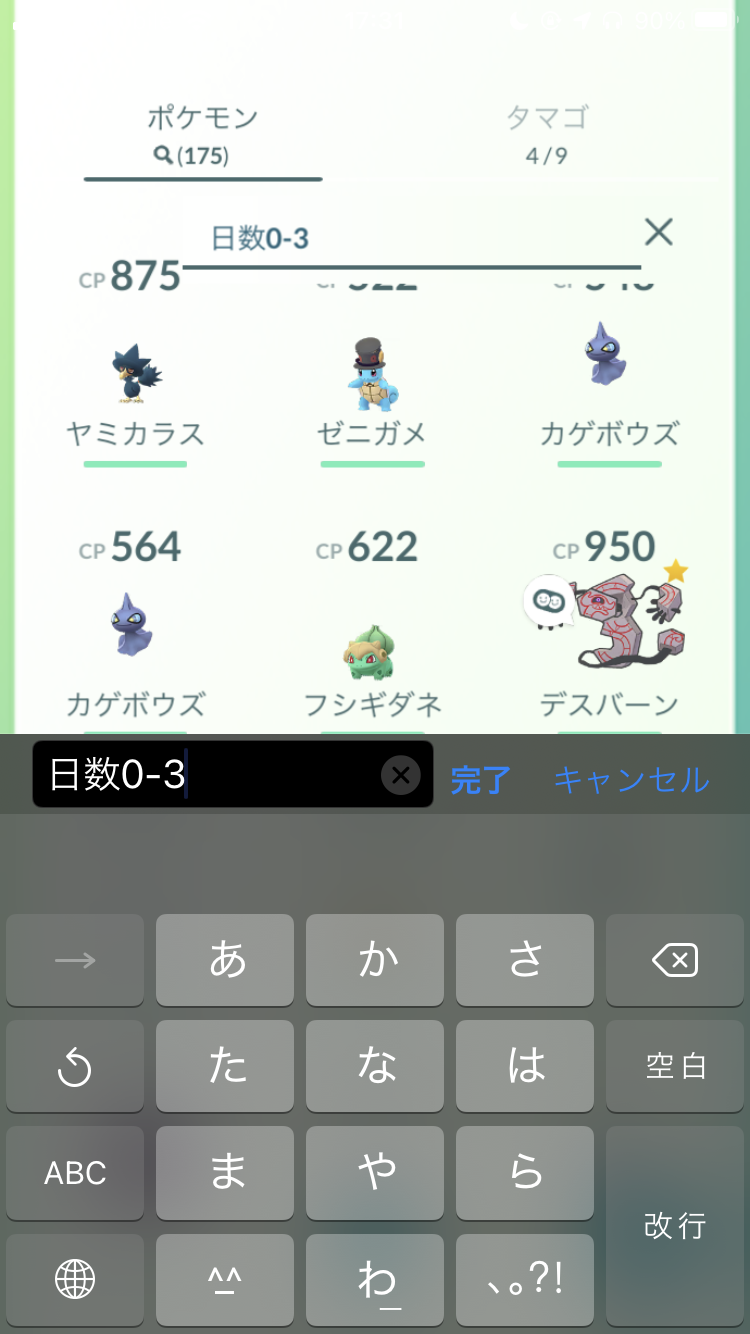Switch keyboard to ABC mode
The height and width of the screenshot is (1334, 750).
(75, 1173)
